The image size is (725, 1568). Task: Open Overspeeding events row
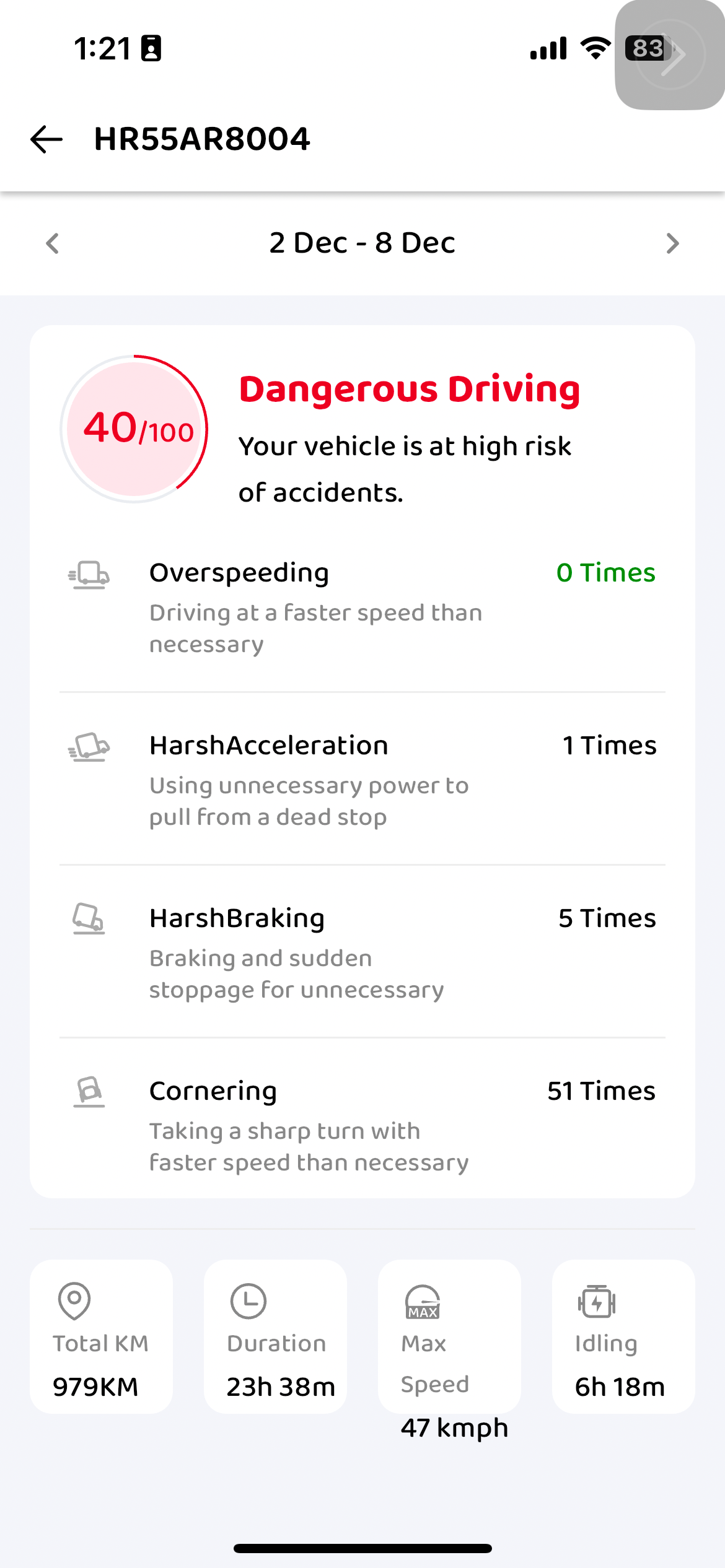tap(362, 607)
